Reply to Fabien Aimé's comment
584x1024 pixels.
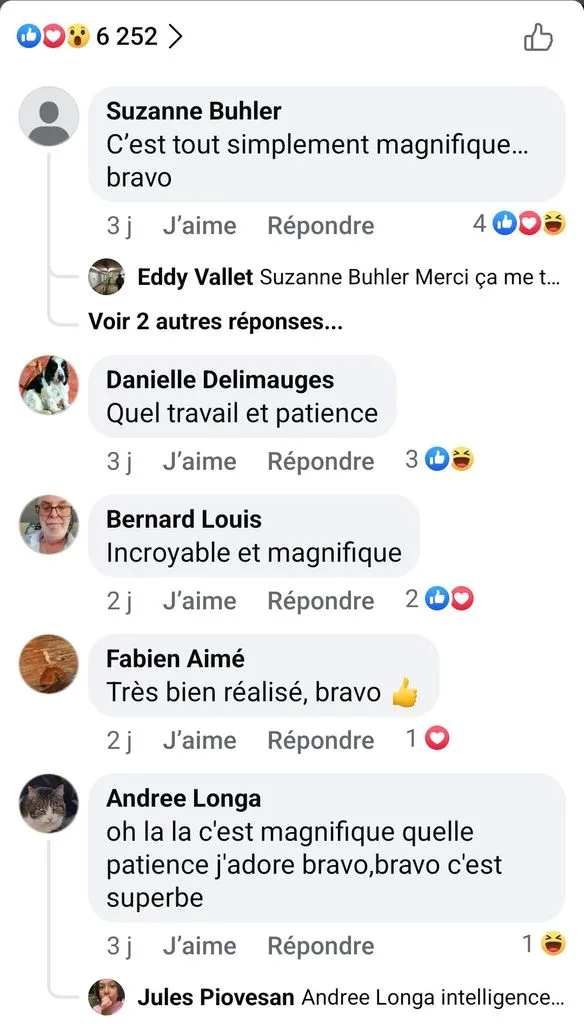pos(321,741)
